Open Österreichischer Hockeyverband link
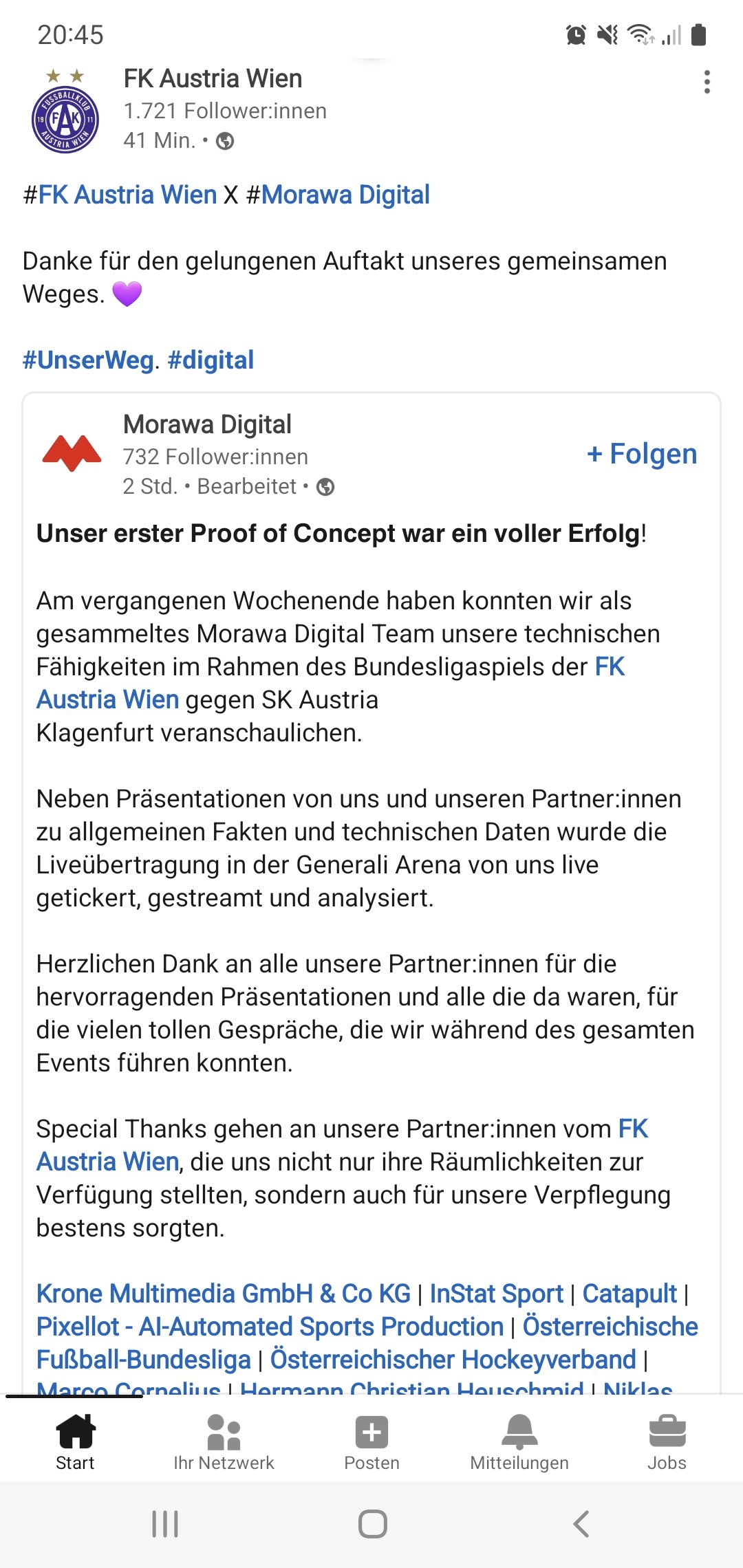This screenshot has width=743, height=1568. [x=453, y=1360]
